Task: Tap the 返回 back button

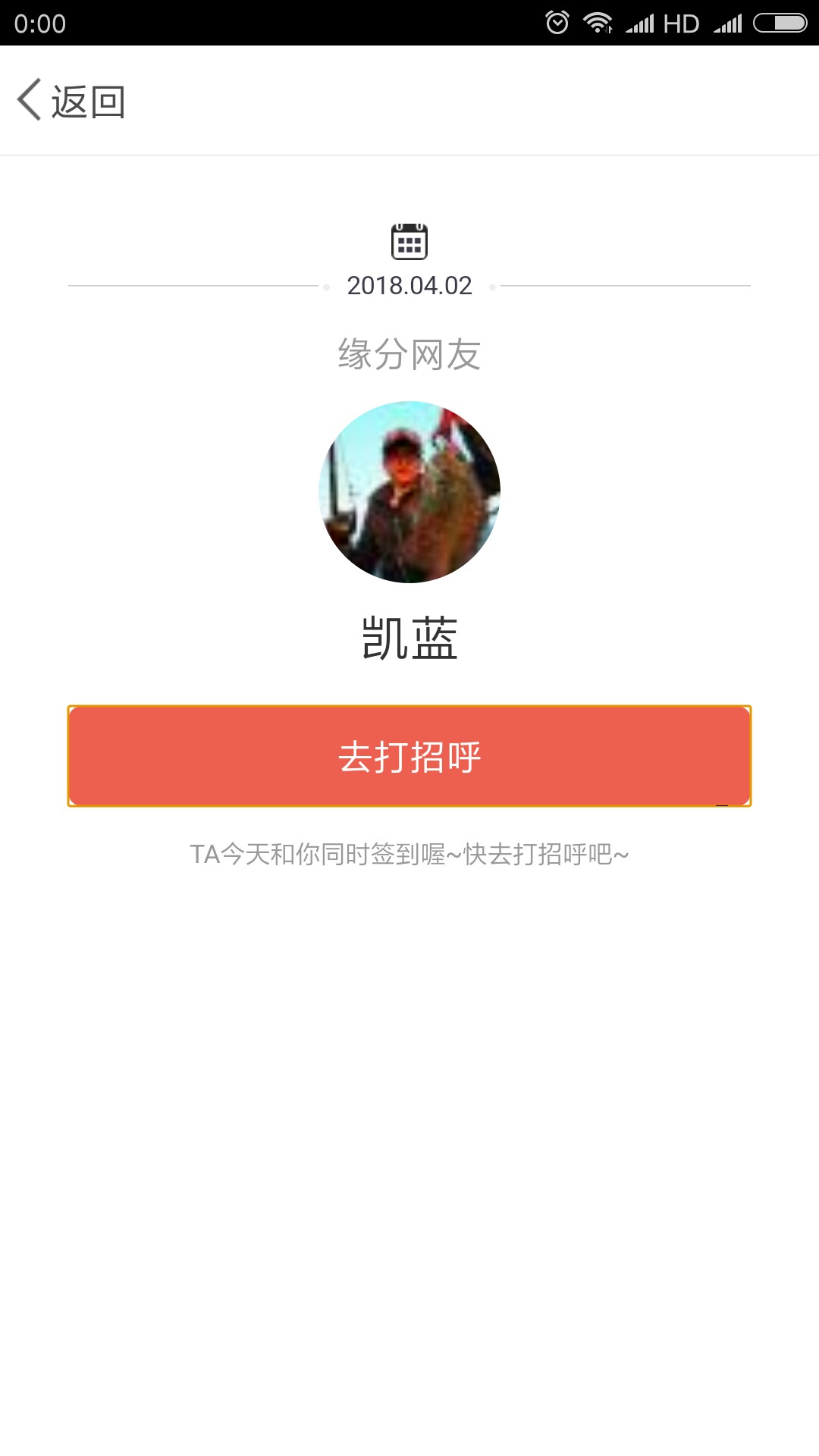Action: click(71, 101)
